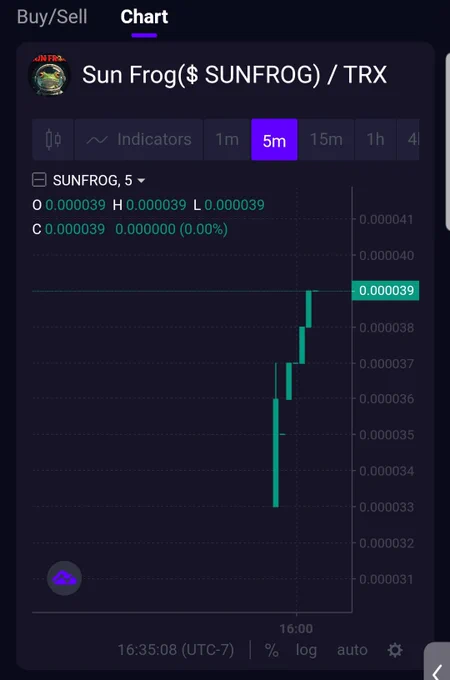
Task: Select the 1h timeframe
Action: (375, 140)
